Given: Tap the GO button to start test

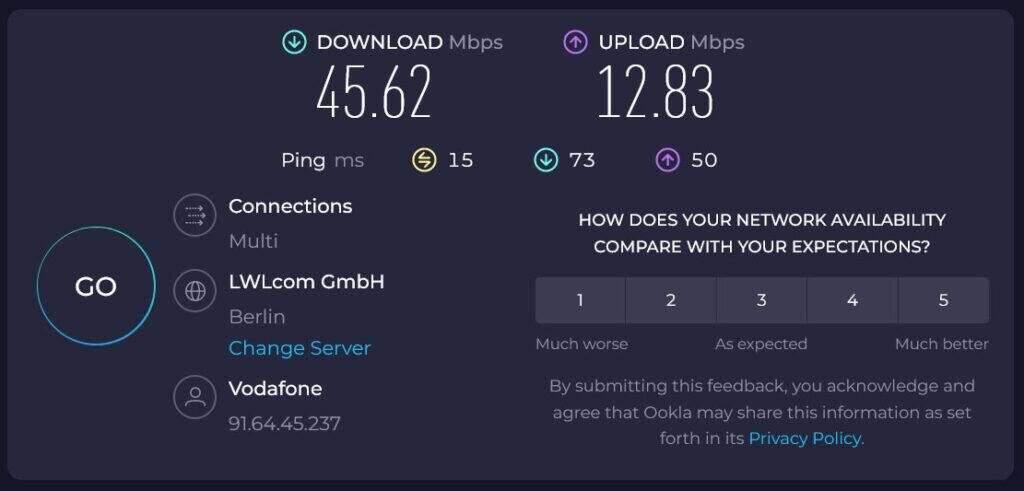Looking at the screenshot, I should (x=96, y=287).
